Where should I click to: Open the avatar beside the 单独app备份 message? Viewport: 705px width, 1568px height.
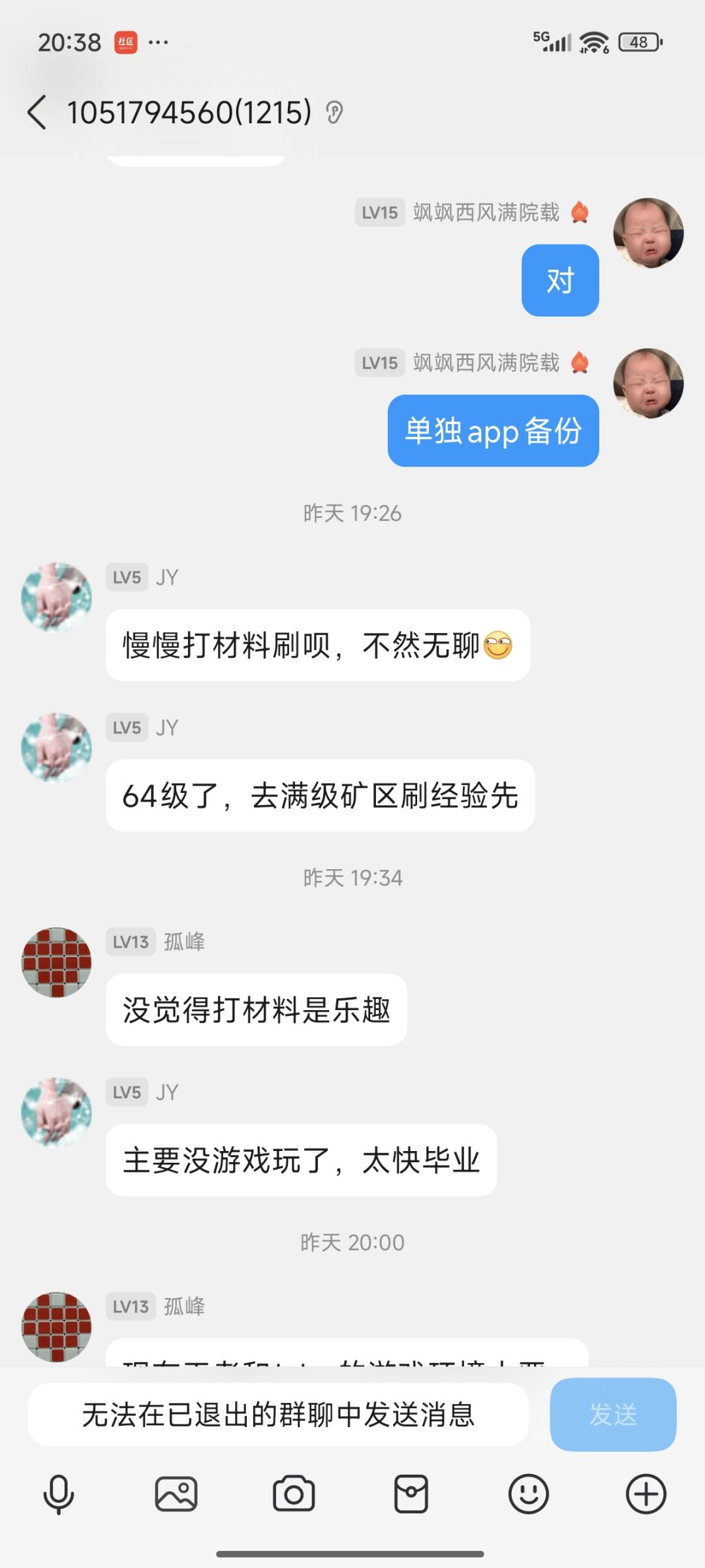click(648, 383)
